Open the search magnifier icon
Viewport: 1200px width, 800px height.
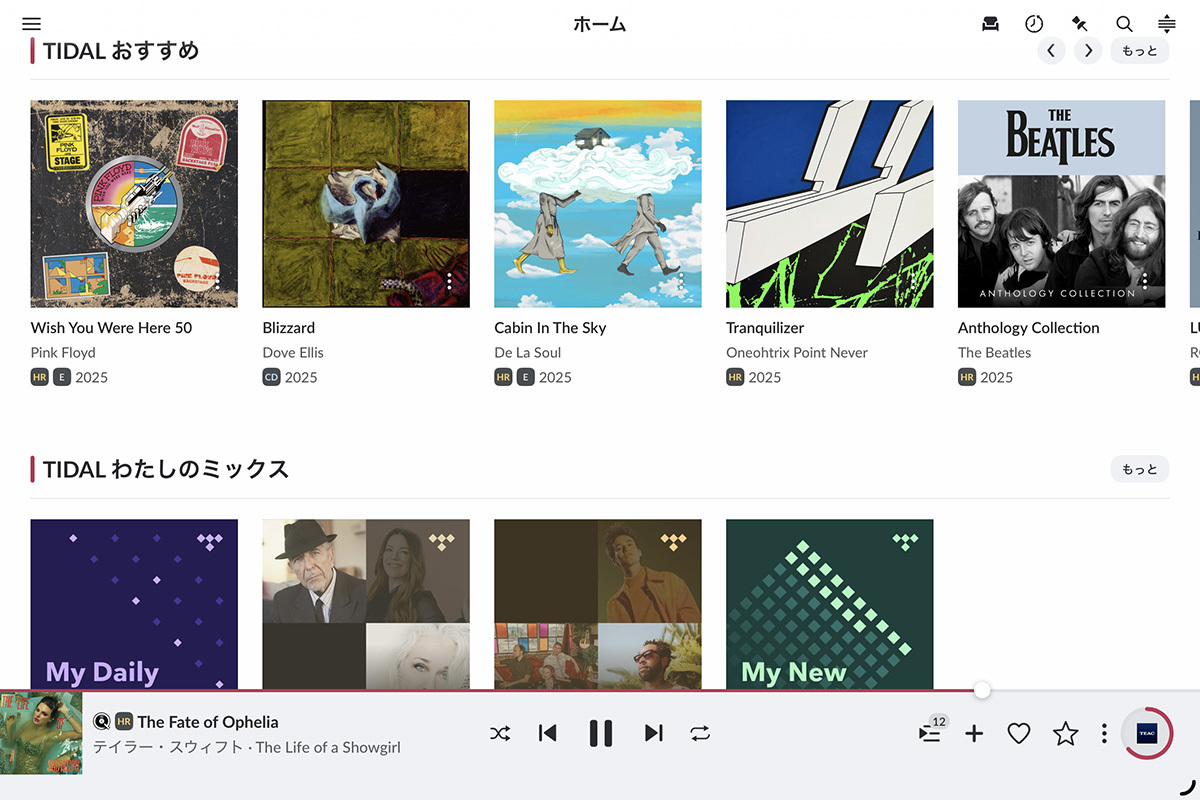(x=1124, y=24)
